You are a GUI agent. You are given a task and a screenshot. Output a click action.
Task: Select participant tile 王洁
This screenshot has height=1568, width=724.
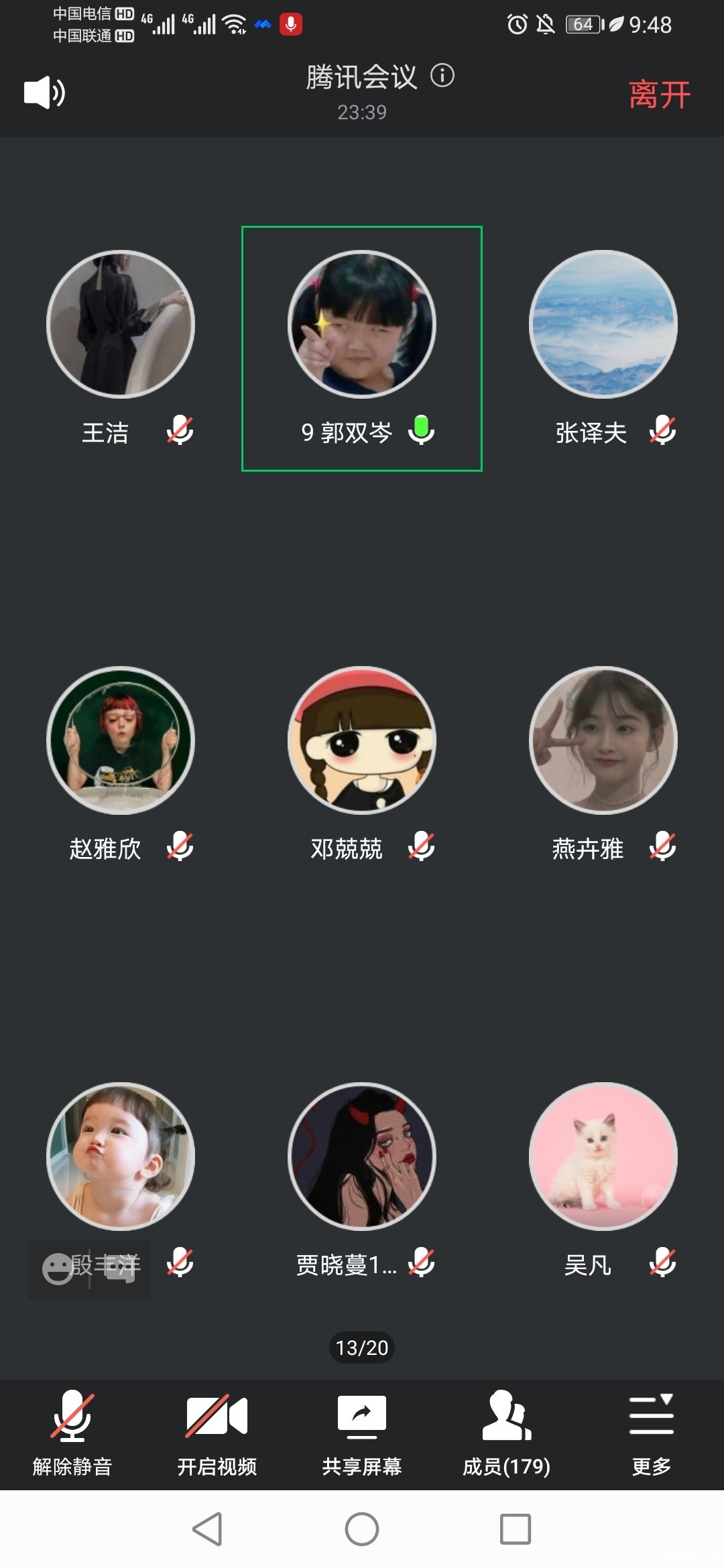pos(121,325)
